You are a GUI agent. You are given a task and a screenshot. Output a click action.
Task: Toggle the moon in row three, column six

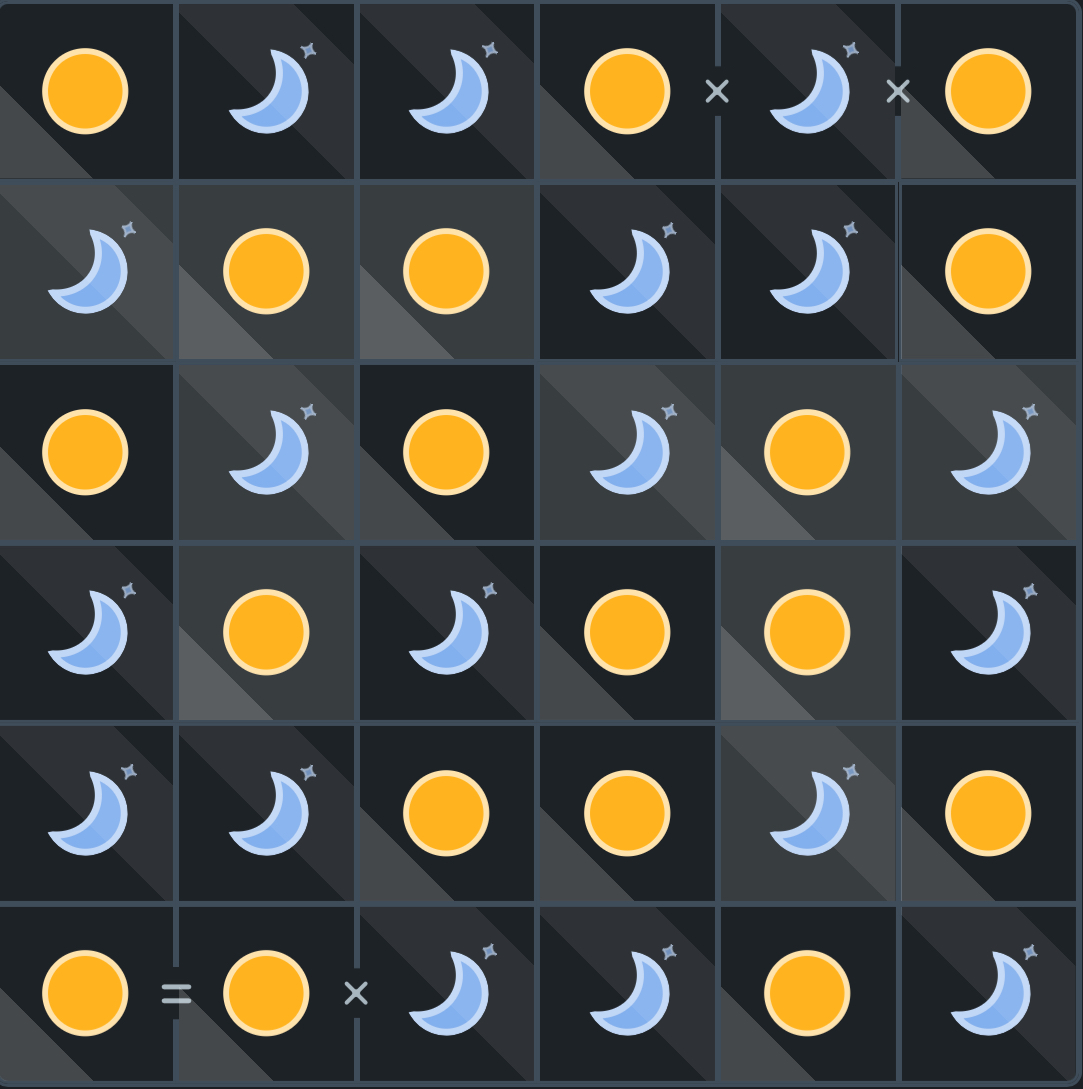[988, 452]
